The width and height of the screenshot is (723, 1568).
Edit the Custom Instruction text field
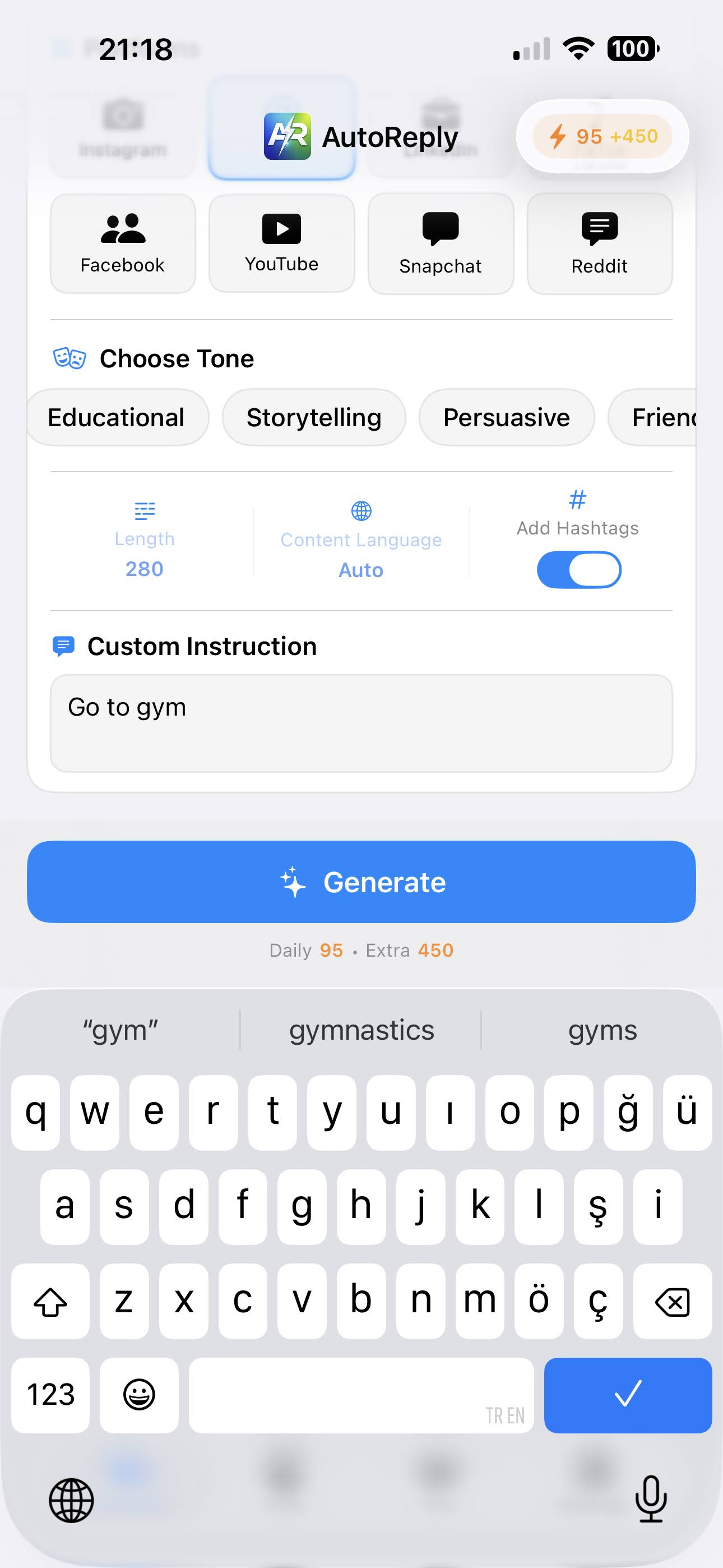click(x=361, y=723)
